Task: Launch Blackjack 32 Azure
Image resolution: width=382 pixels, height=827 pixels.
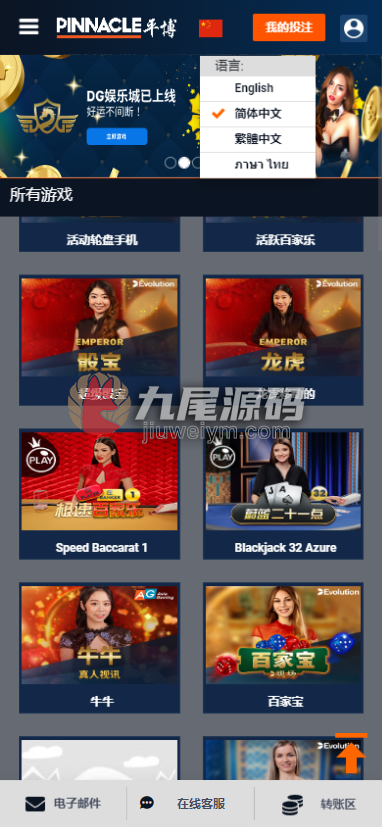Action: click(283, 494)
